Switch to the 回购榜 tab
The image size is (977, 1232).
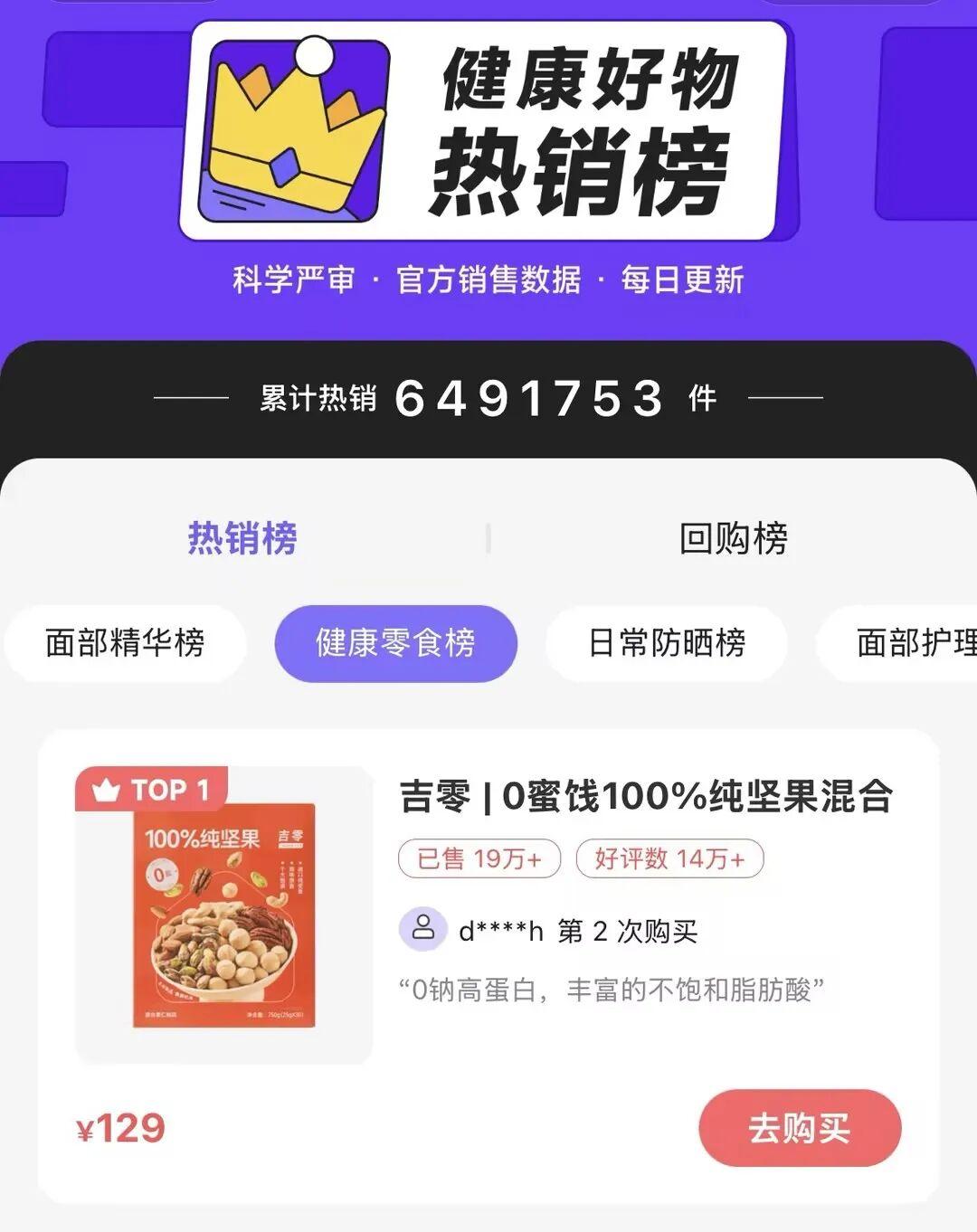[x=733, y=538]
